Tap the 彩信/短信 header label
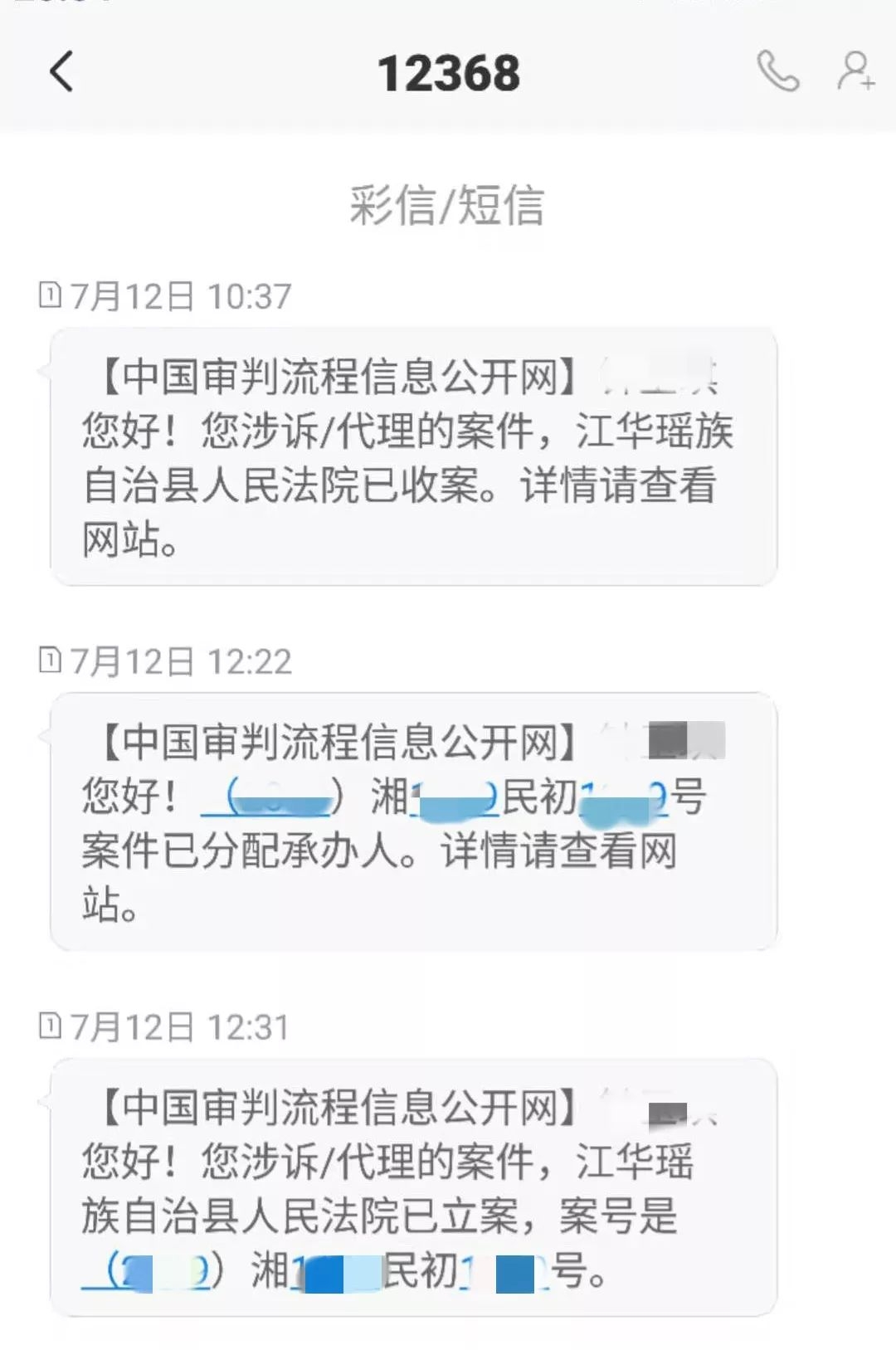This screenshot has height=1350, width=896. click(448, 207)
